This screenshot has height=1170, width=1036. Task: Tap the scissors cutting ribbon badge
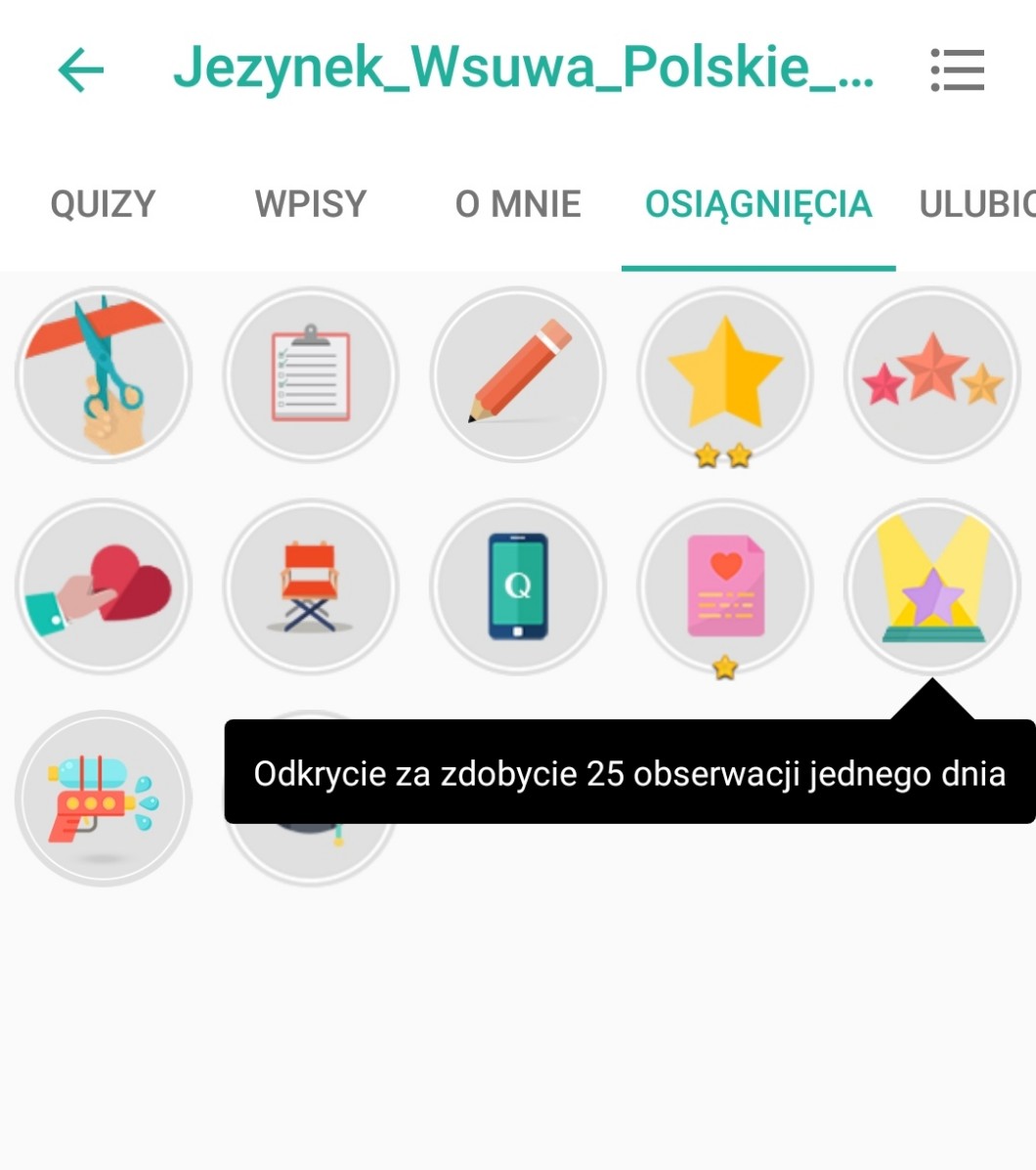coord(104,374)
